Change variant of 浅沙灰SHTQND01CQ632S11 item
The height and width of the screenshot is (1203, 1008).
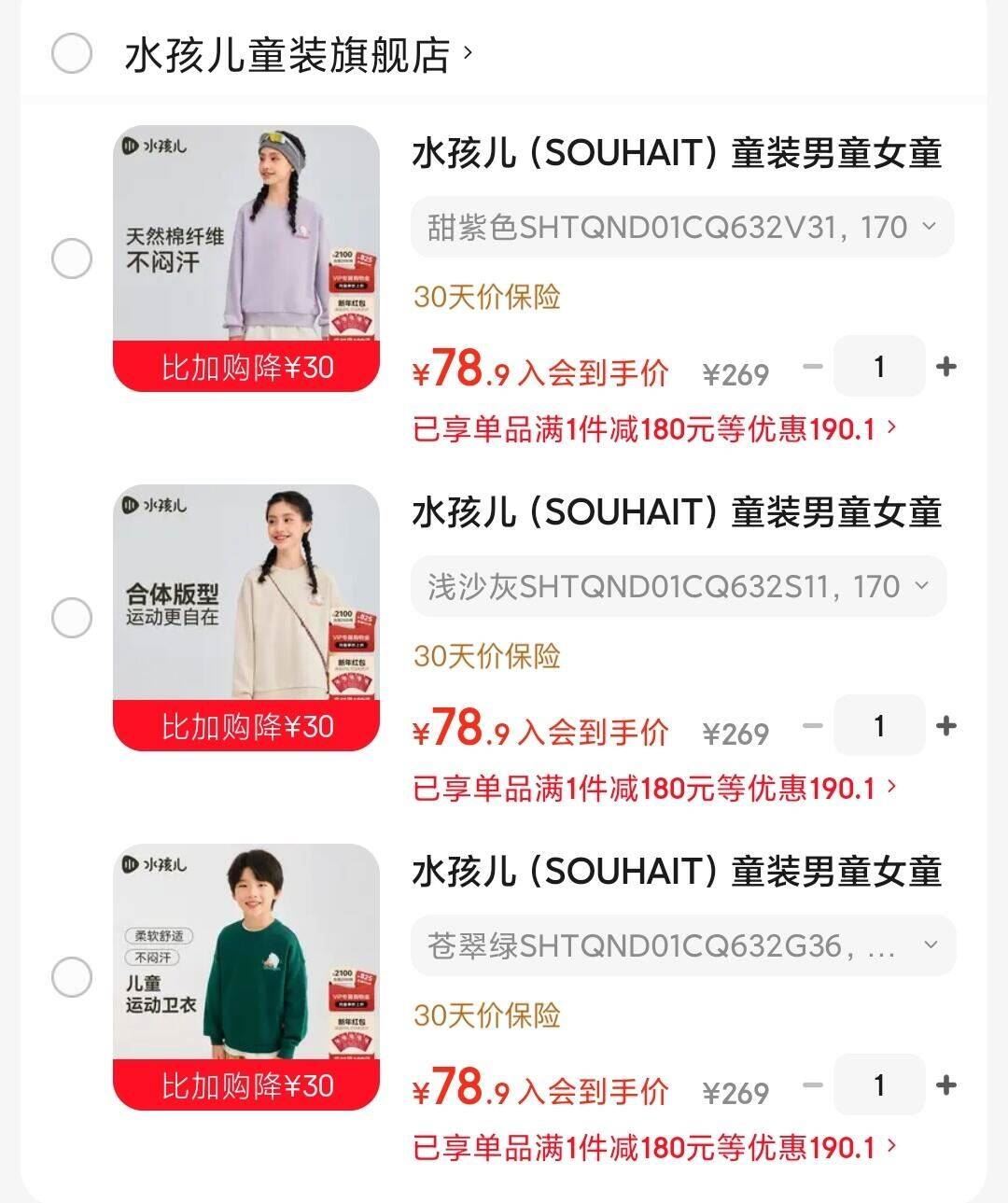(x=679, y=586)
